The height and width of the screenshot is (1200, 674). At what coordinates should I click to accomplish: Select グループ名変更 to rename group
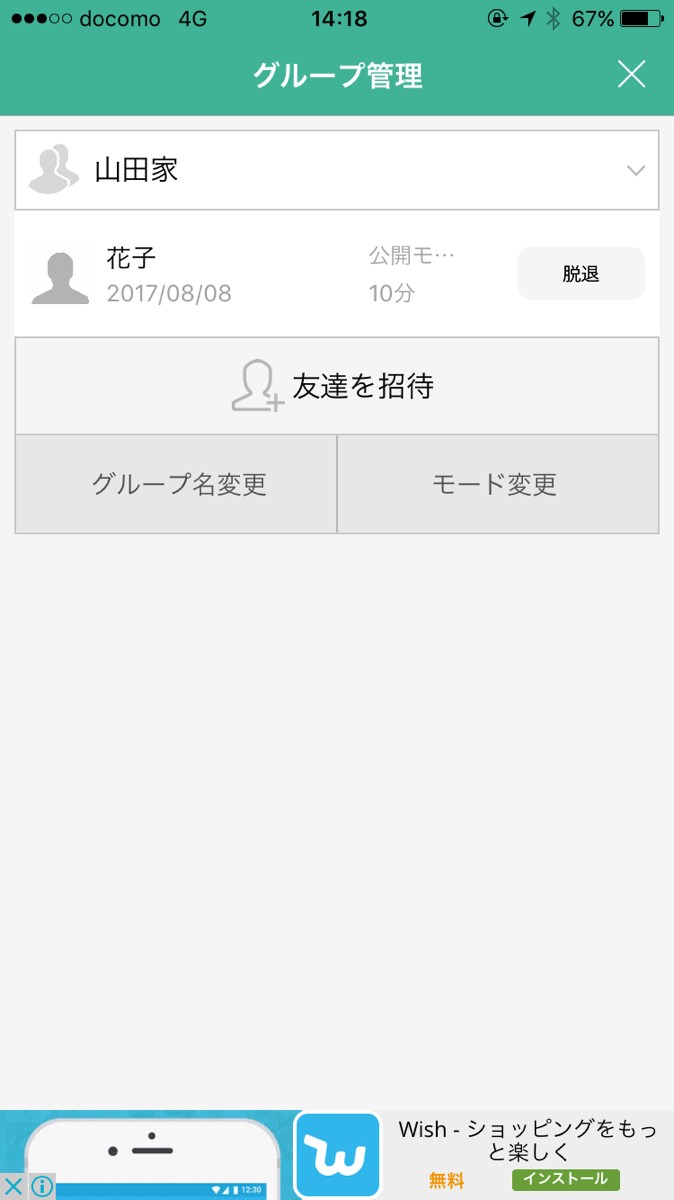pos(177,485)
